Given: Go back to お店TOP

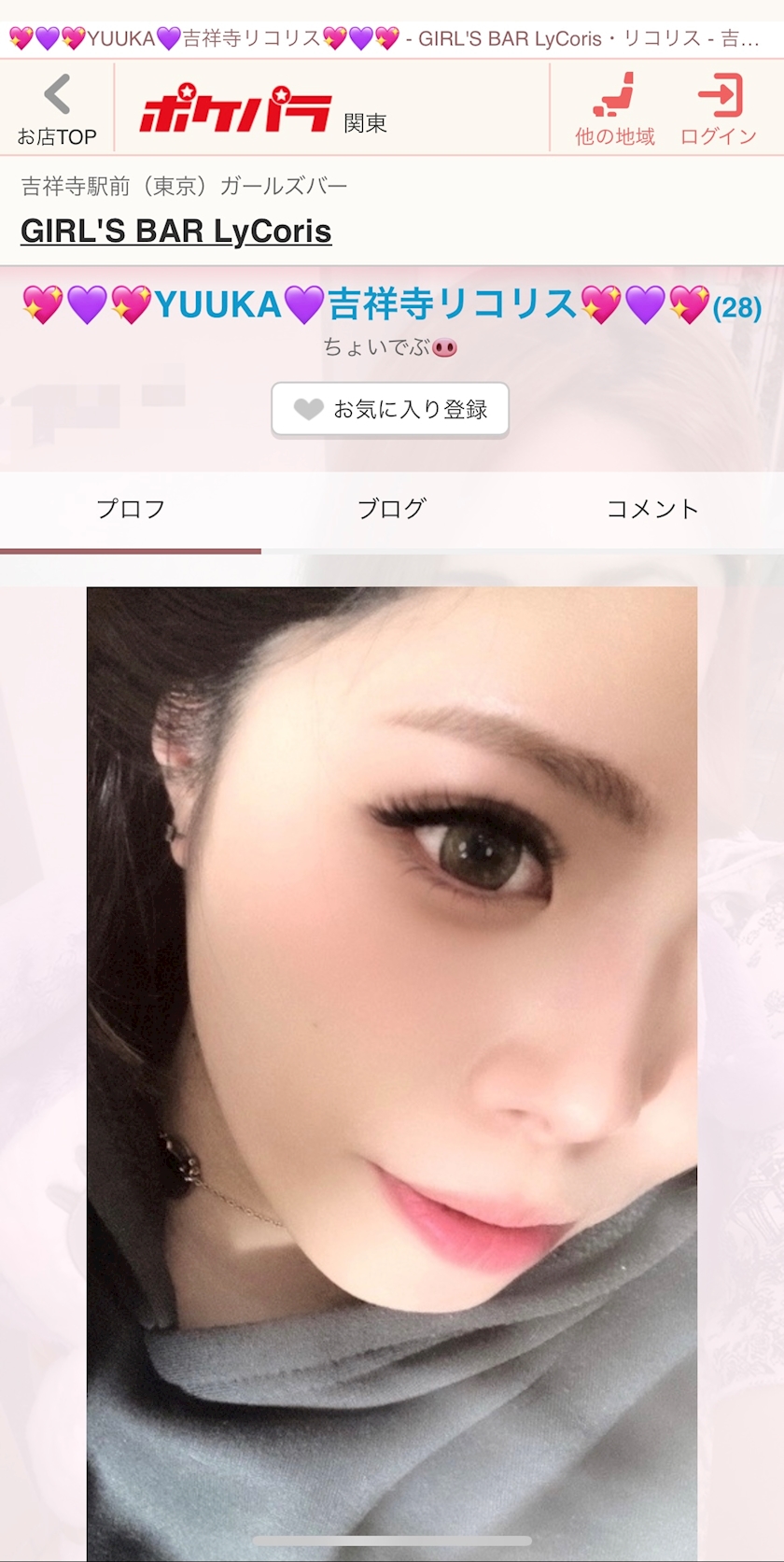Looking at the screenshot, I should 57,109.
